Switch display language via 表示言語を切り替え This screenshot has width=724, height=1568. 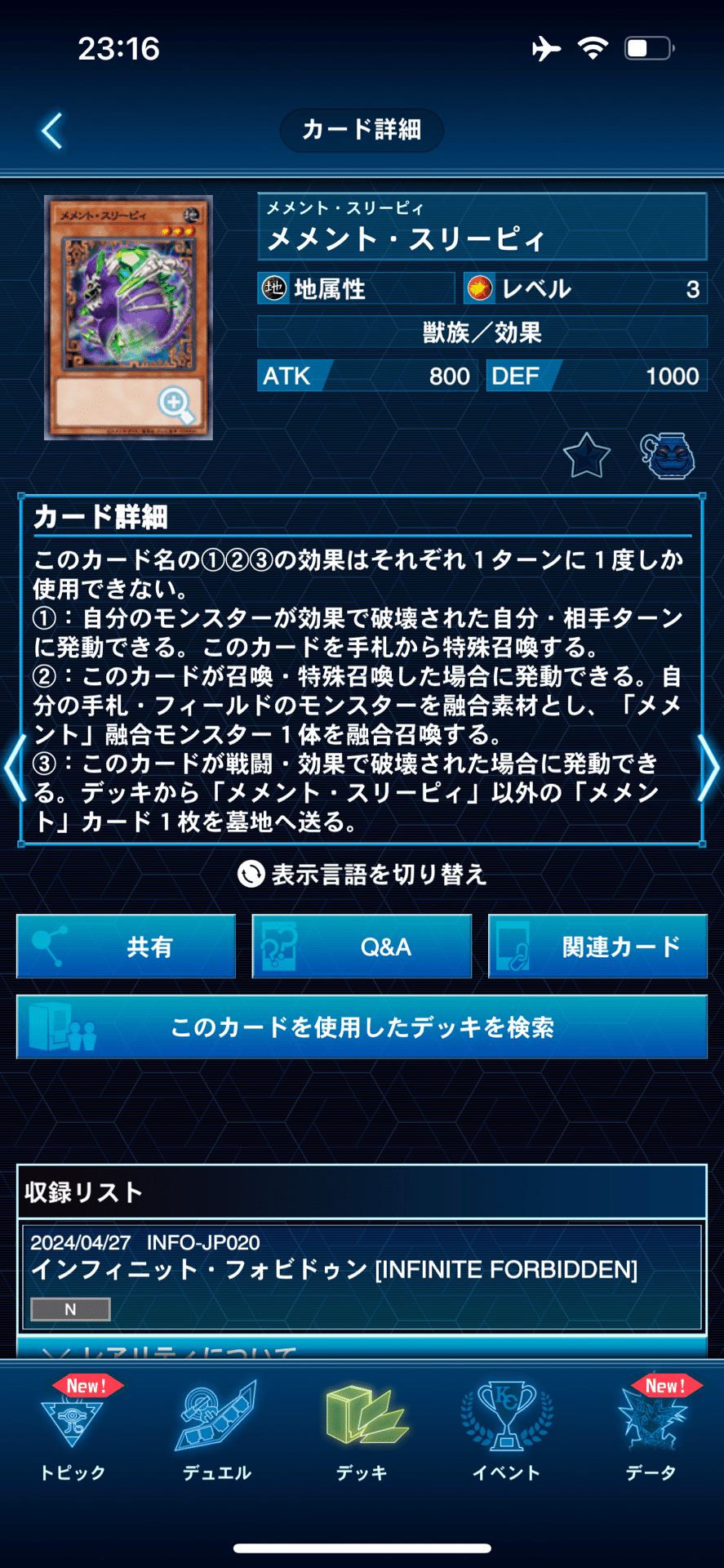pos(362,875)
